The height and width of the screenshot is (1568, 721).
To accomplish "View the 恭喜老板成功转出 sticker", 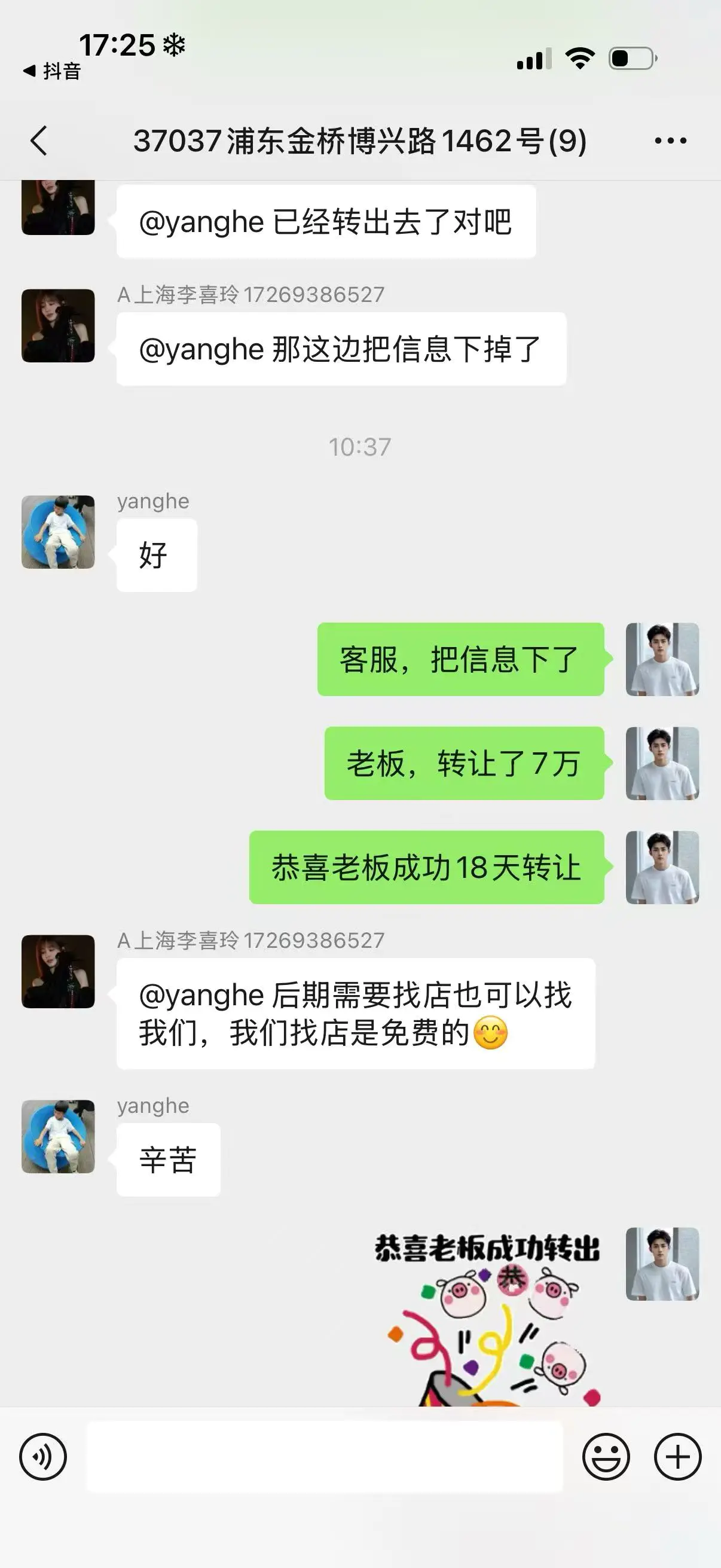I will point(488,1315).
